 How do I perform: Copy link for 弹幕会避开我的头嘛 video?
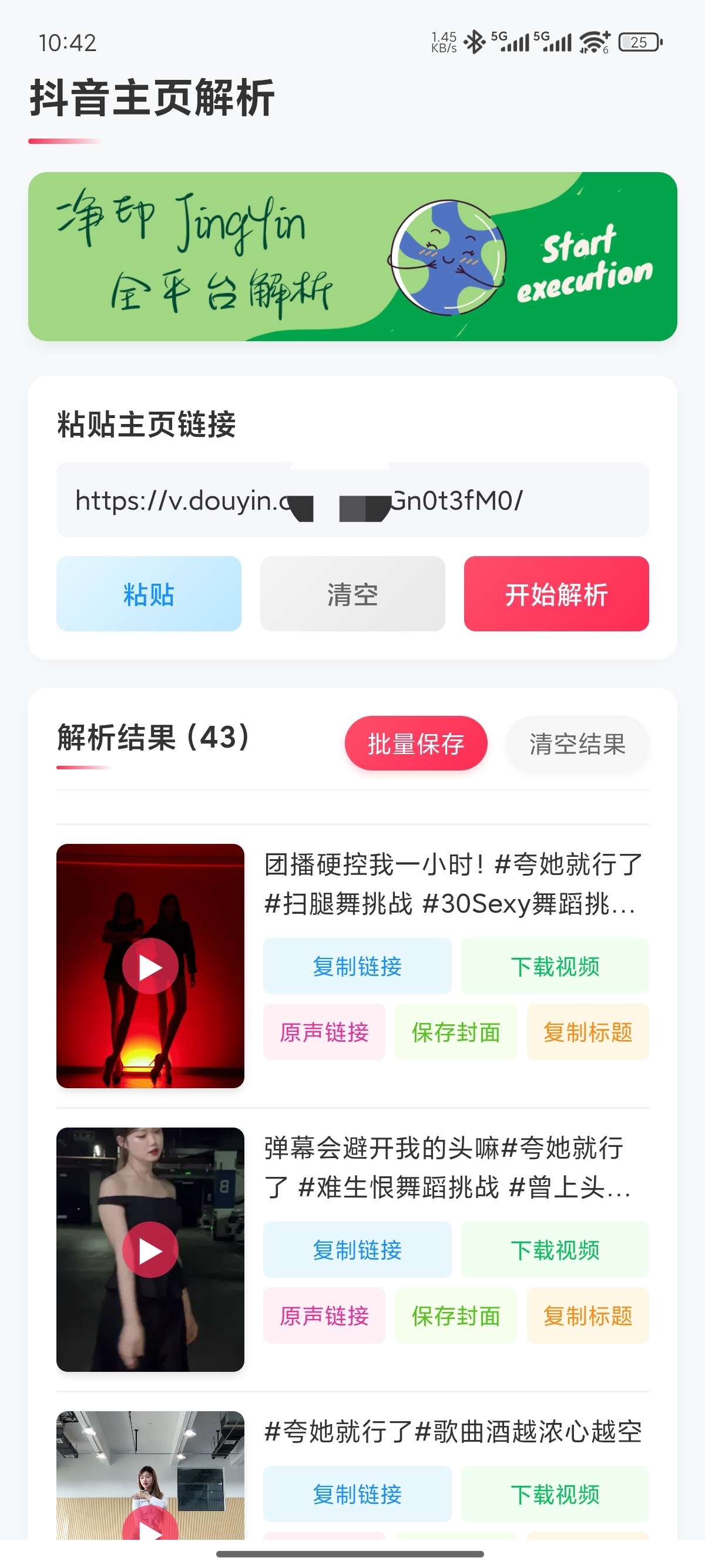[x=357, y=1250]
